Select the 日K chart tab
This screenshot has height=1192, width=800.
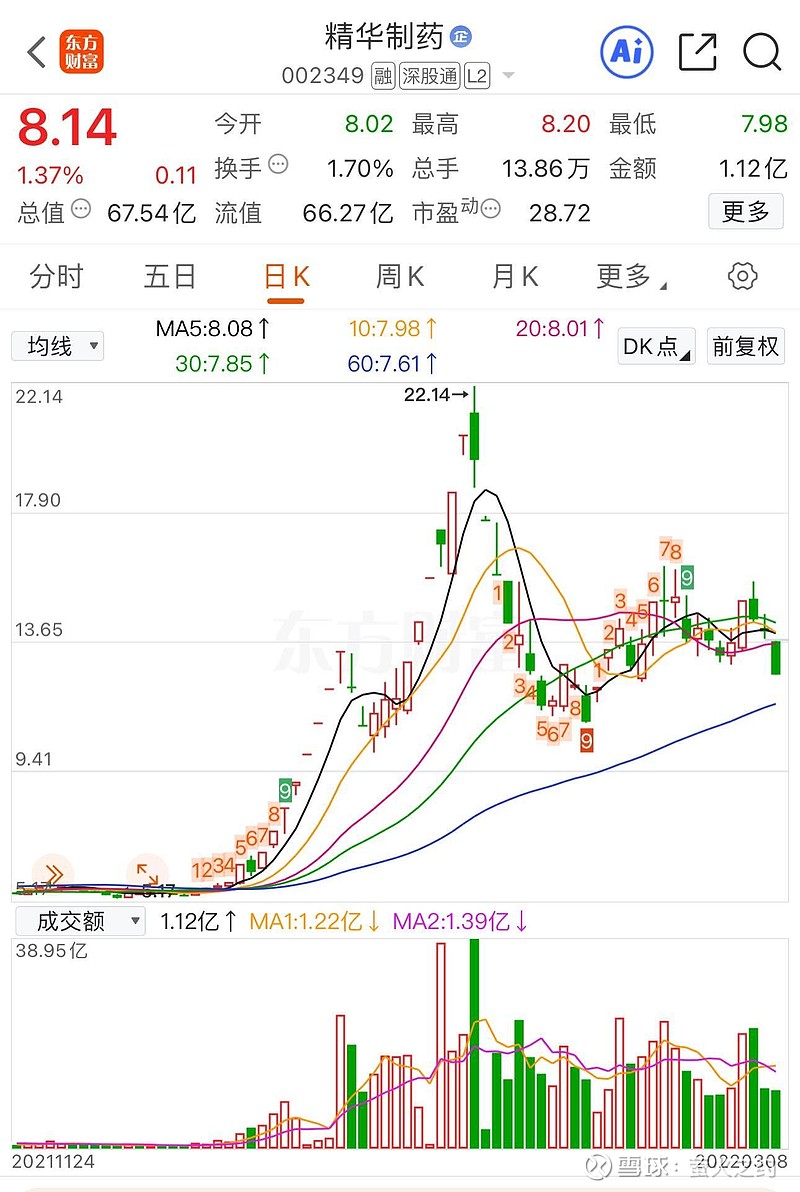[286, 277]
